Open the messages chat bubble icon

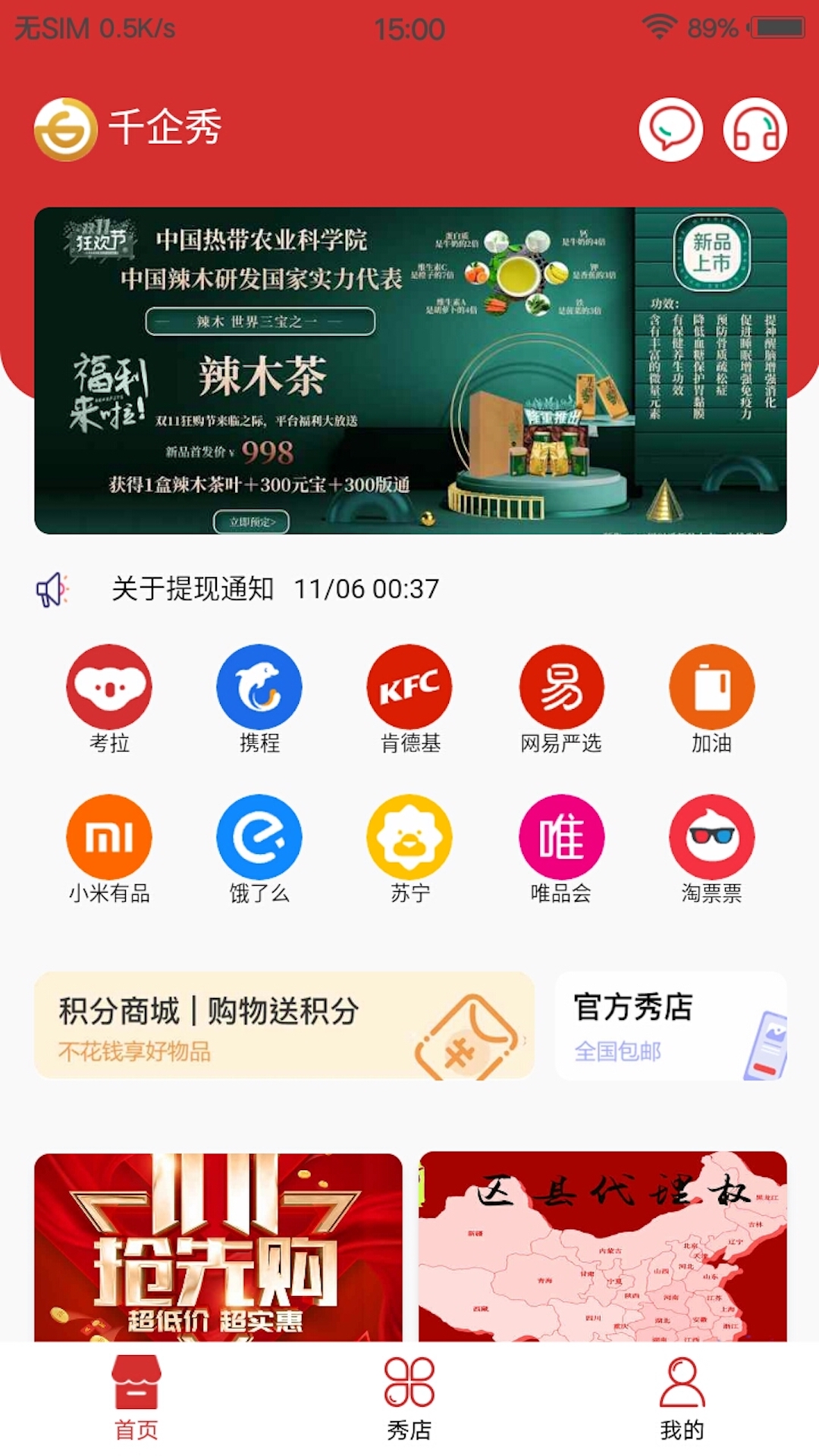click(670, 130)
